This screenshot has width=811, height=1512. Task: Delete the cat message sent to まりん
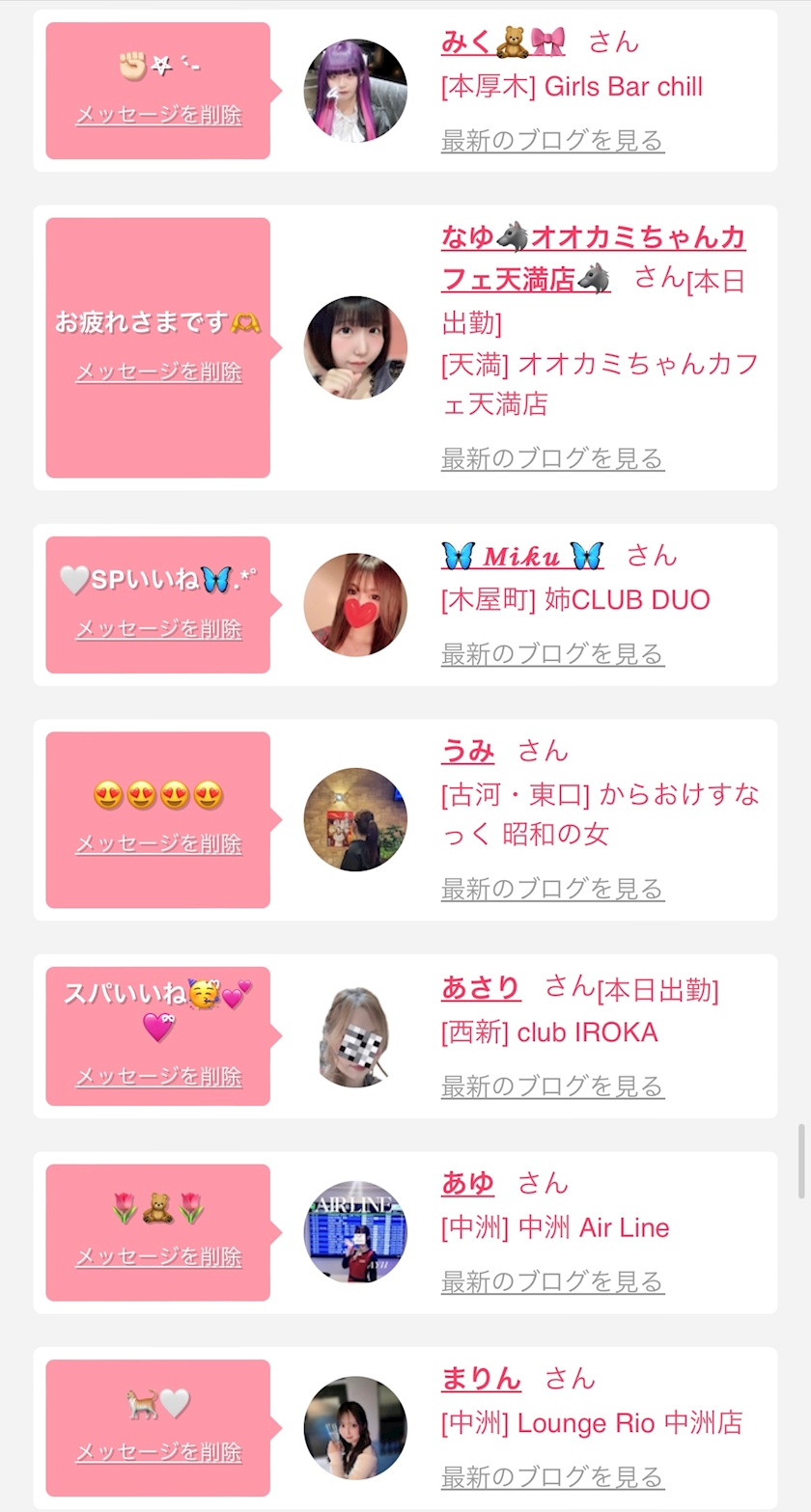click(x=158, y=1452)
